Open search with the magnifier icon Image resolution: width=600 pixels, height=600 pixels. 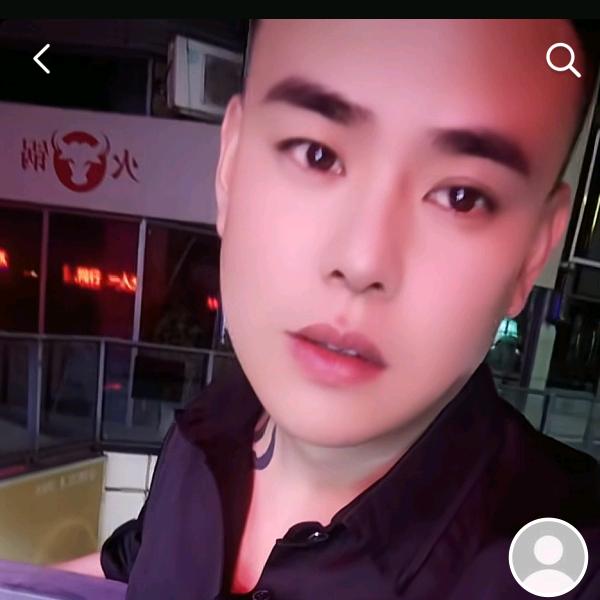[x=563, y=60]
